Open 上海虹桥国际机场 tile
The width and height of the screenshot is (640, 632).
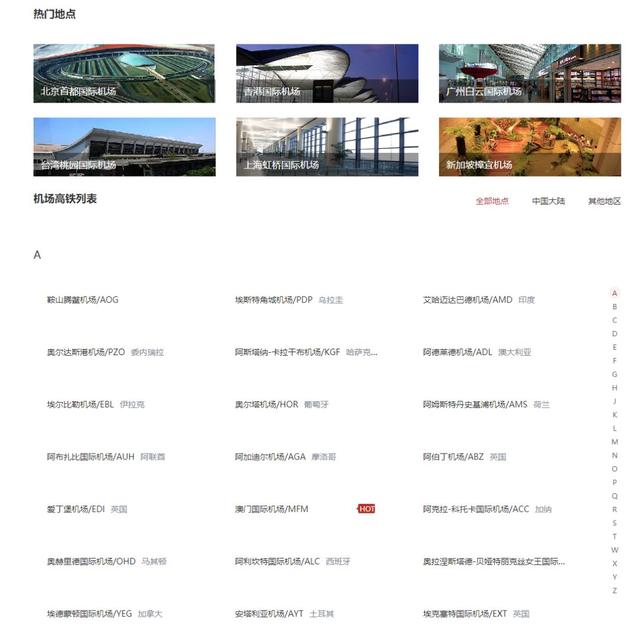click(x=327, y=147)
